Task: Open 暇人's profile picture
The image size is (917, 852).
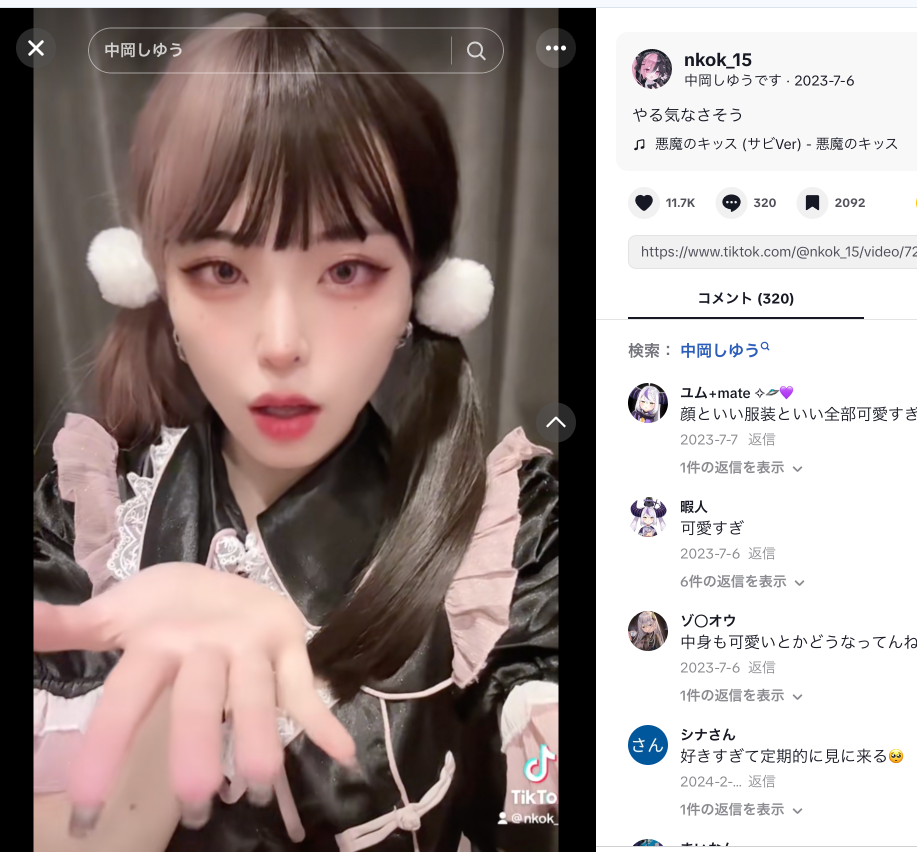Action: pyautogui.click(x=648, y=517)
